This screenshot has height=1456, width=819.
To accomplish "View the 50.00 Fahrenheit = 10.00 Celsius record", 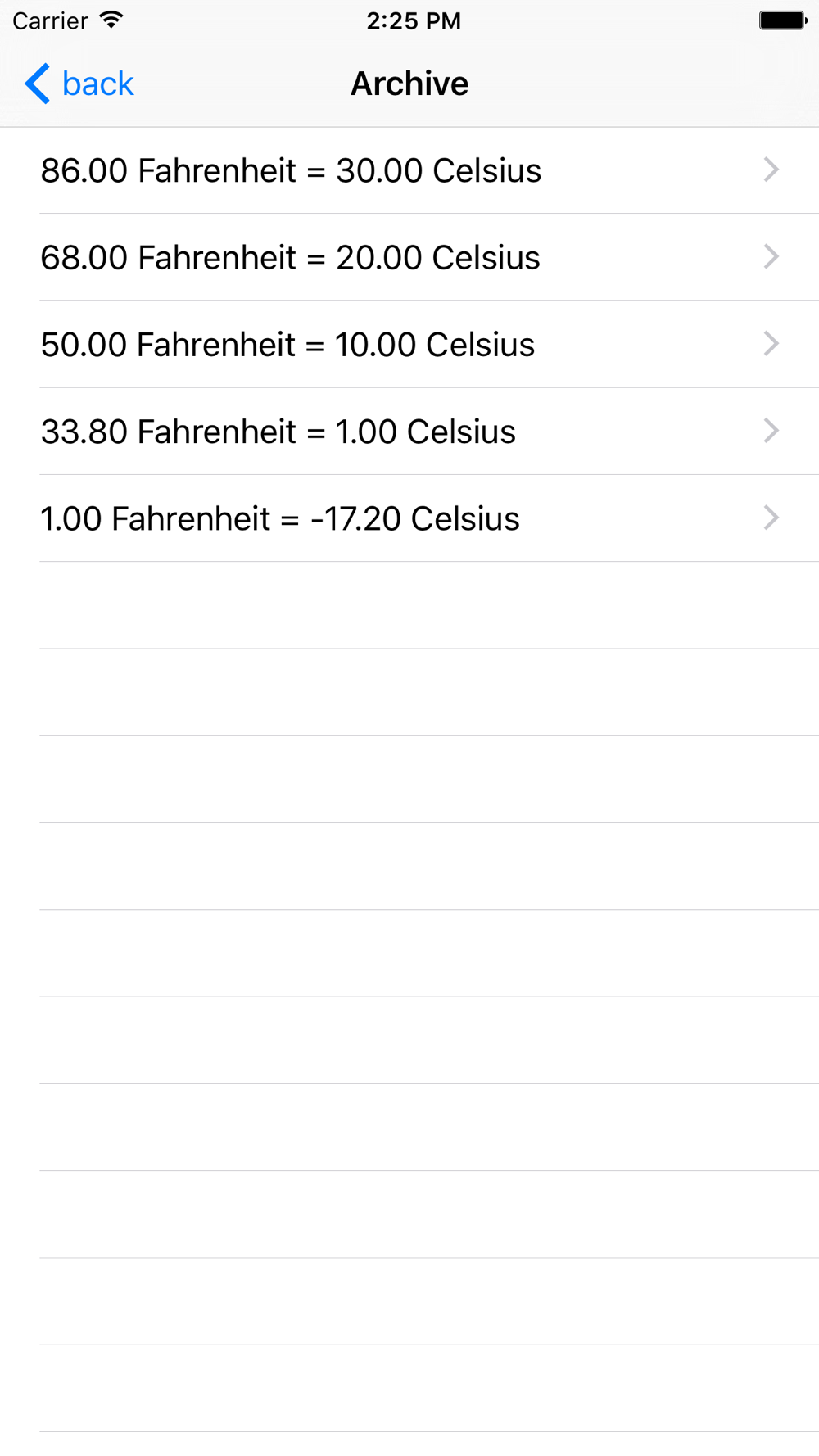I will (409, 344).
